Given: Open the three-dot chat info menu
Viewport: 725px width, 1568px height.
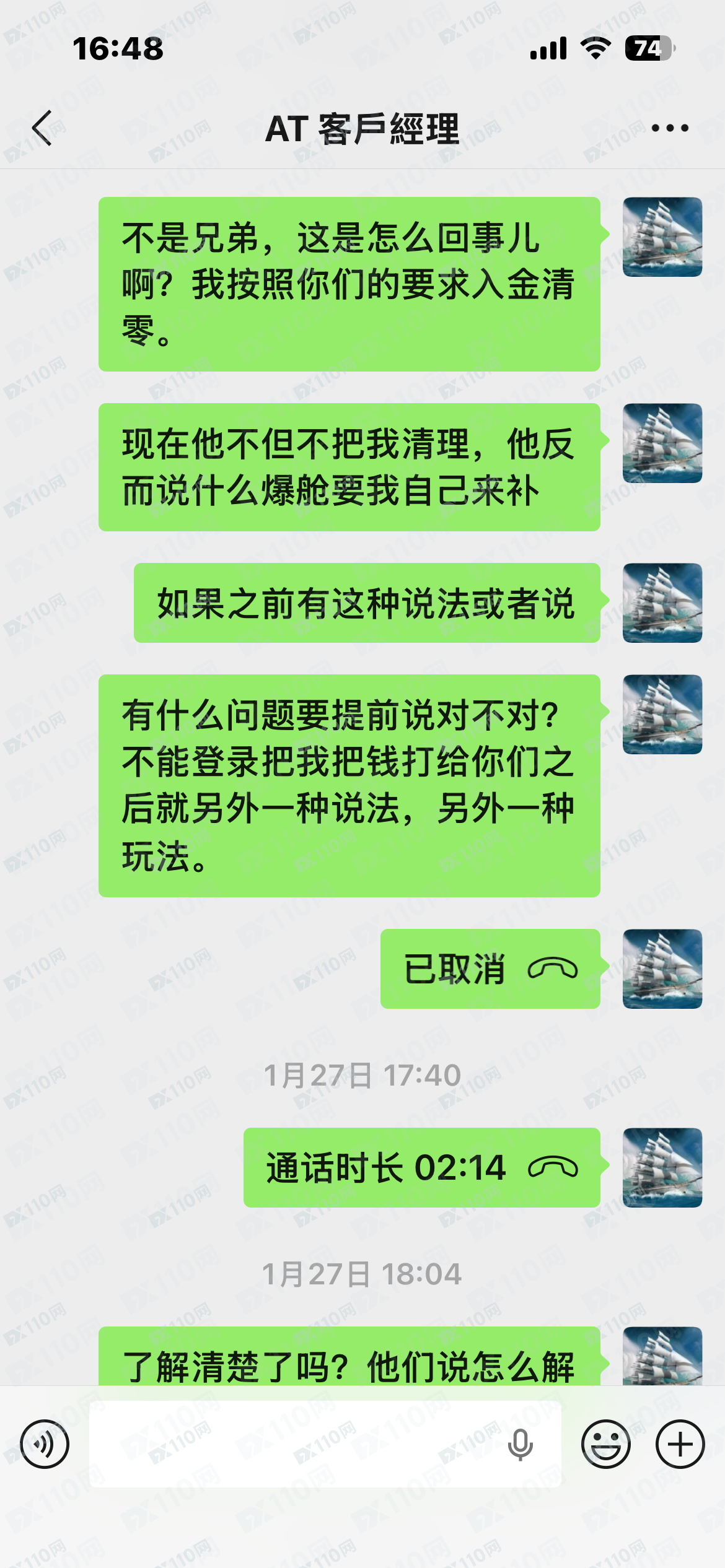Looking at the screenshot, I should click(x=670, y=128).
